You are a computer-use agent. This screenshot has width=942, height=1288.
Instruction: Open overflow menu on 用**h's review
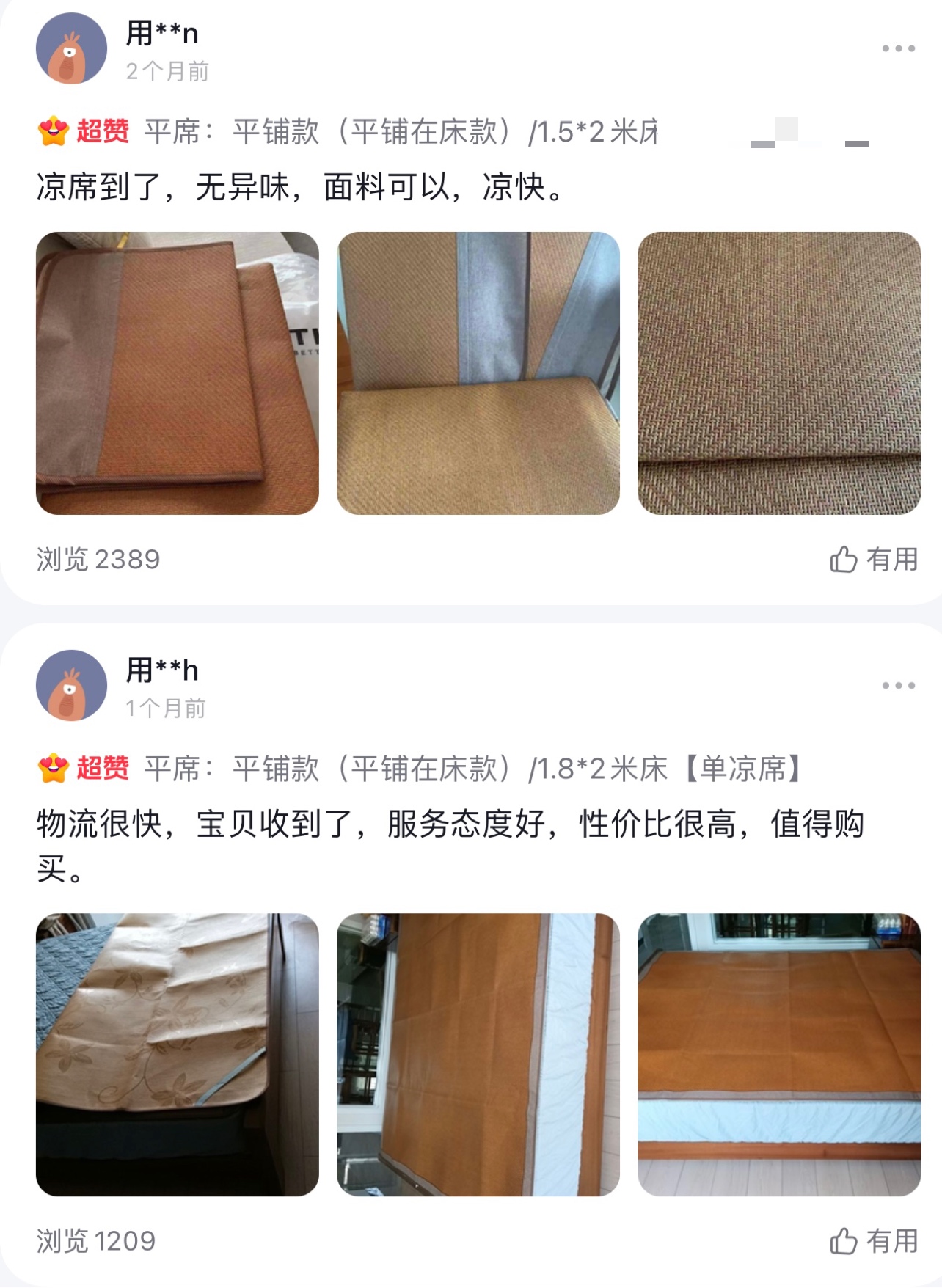(898, 686)
